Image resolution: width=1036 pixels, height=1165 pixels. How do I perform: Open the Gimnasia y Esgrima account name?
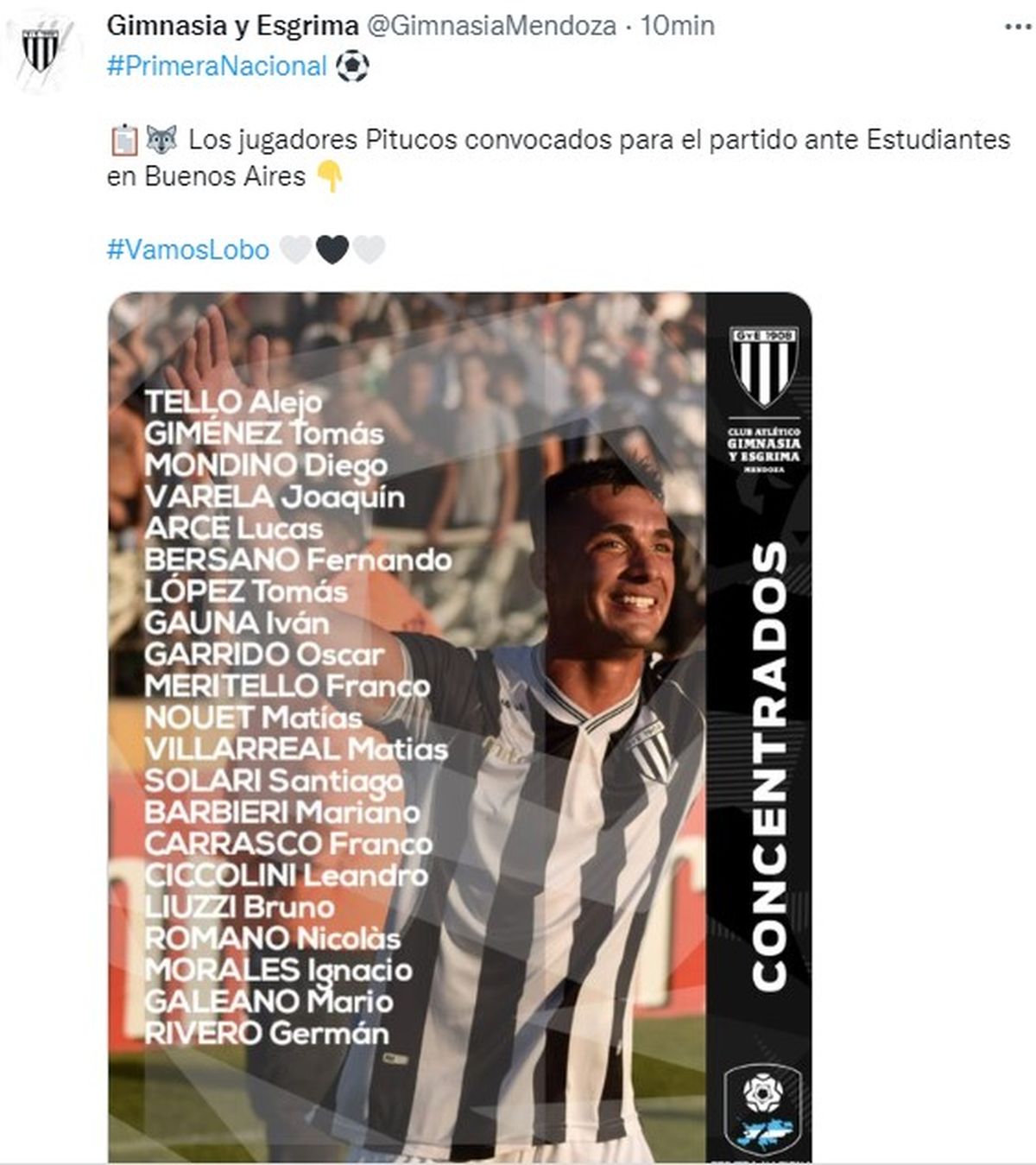[231, 26]
